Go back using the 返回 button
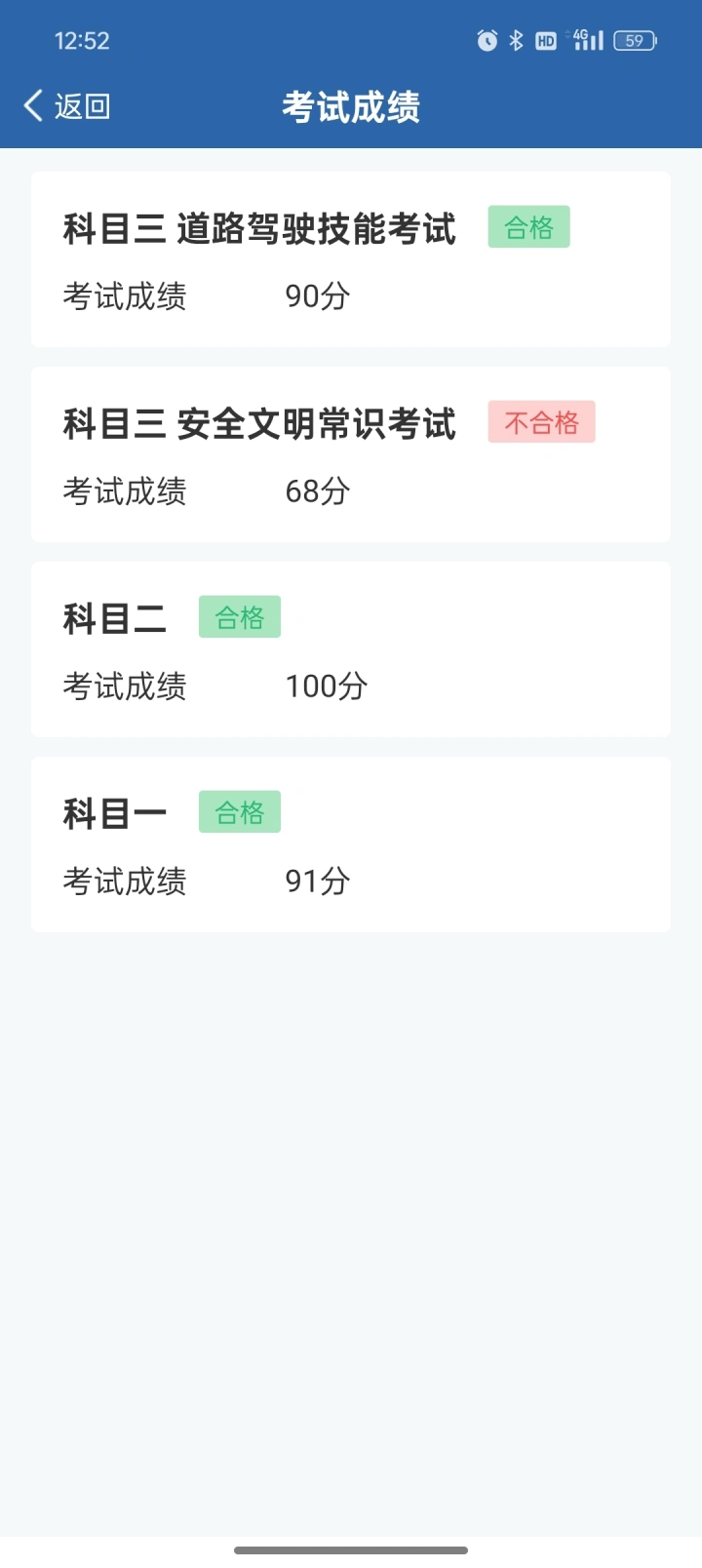Screen dimensions: 702x1568 click(x=66, y=105)
